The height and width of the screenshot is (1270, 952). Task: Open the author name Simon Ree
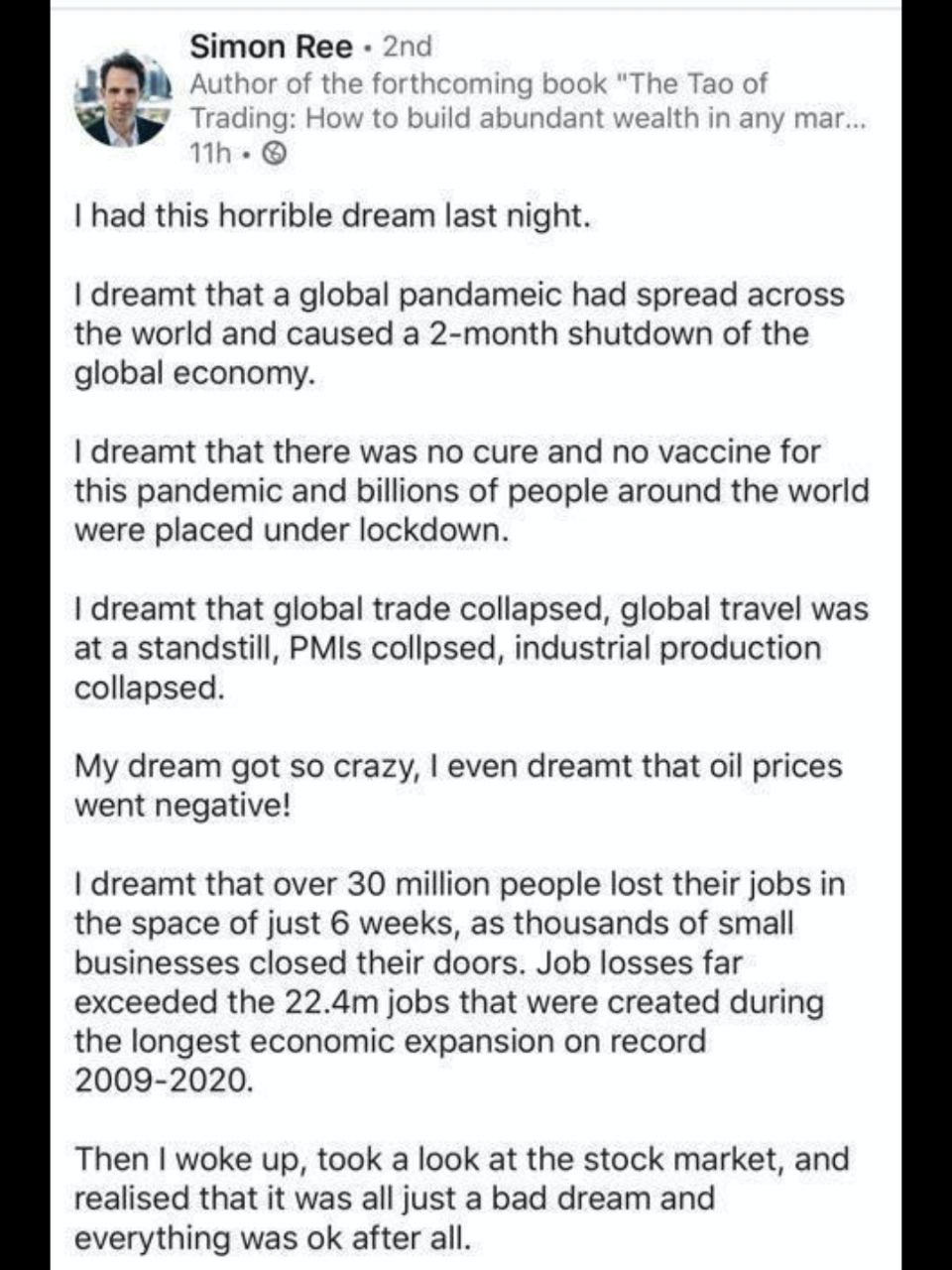point(270,46)
